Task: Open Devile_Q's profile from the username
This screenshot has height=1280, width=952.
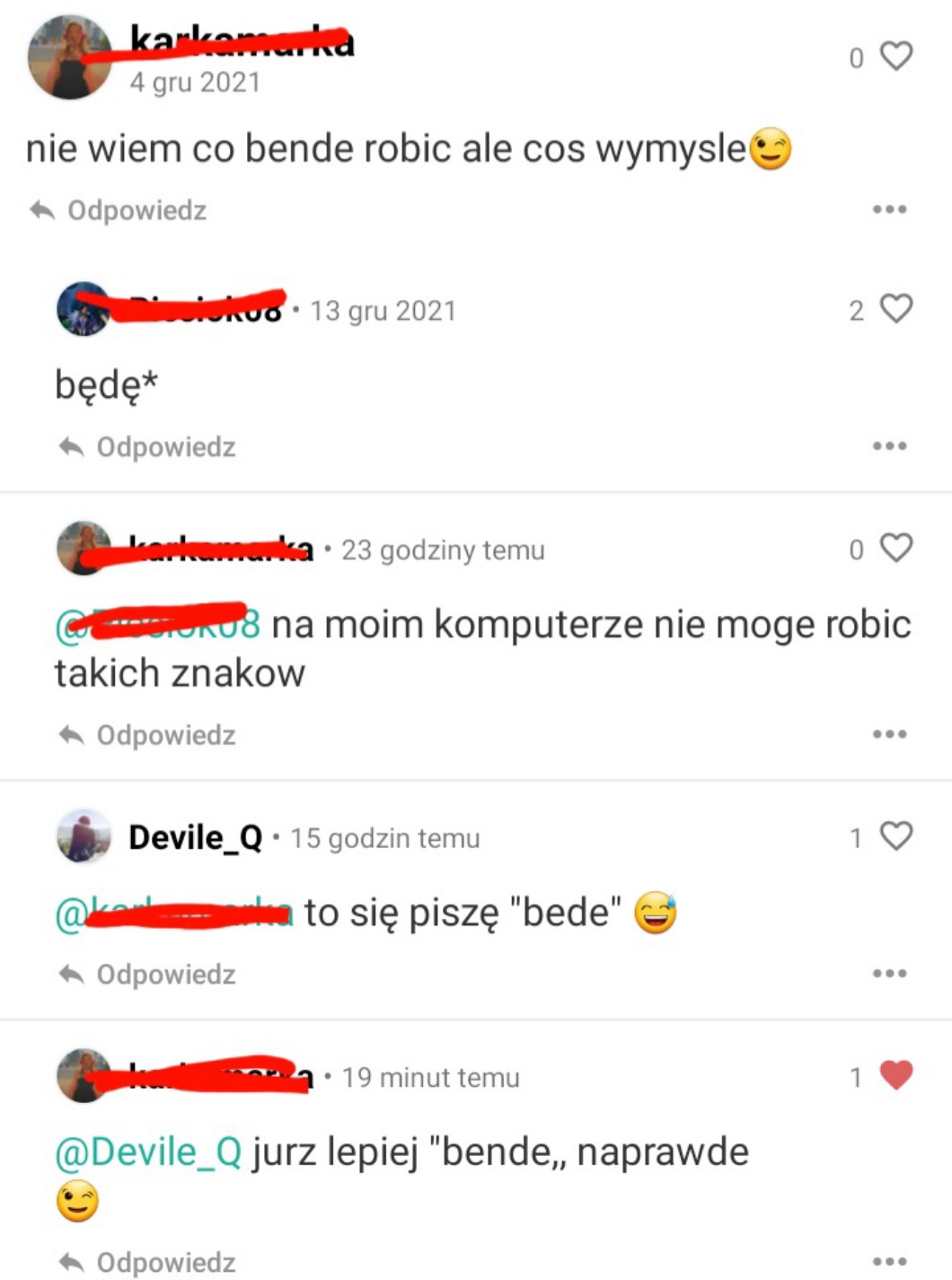Action: tap(195, 837)
